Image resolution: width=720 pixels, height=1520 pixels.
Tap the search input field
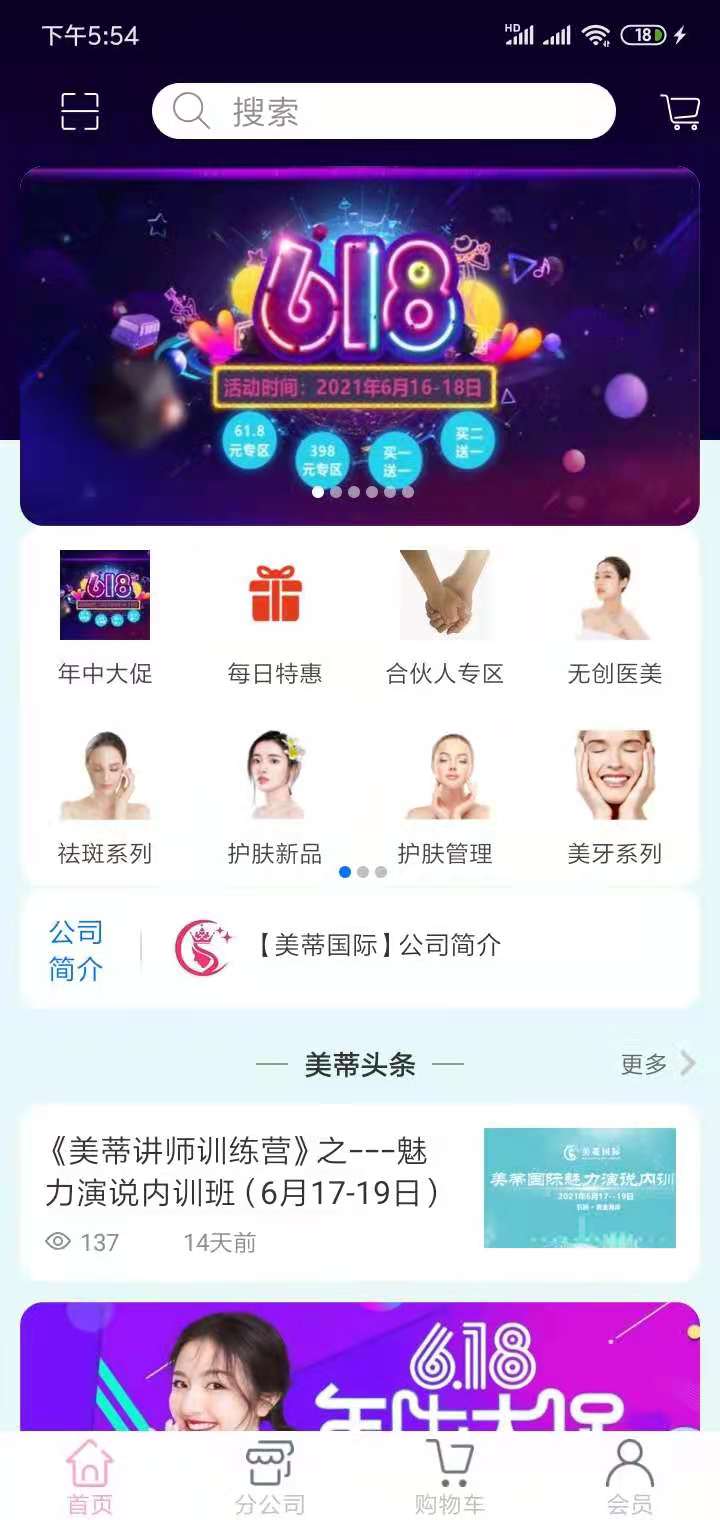click(385, 111)
